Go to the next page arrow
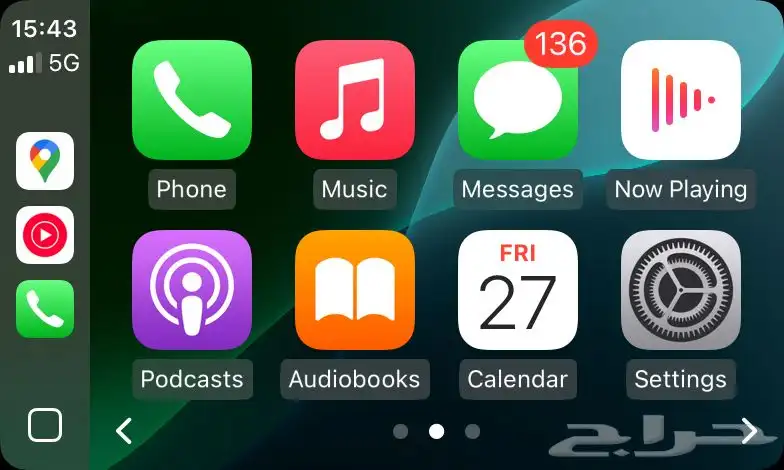 pyautogui.click(x=749, y=431)
